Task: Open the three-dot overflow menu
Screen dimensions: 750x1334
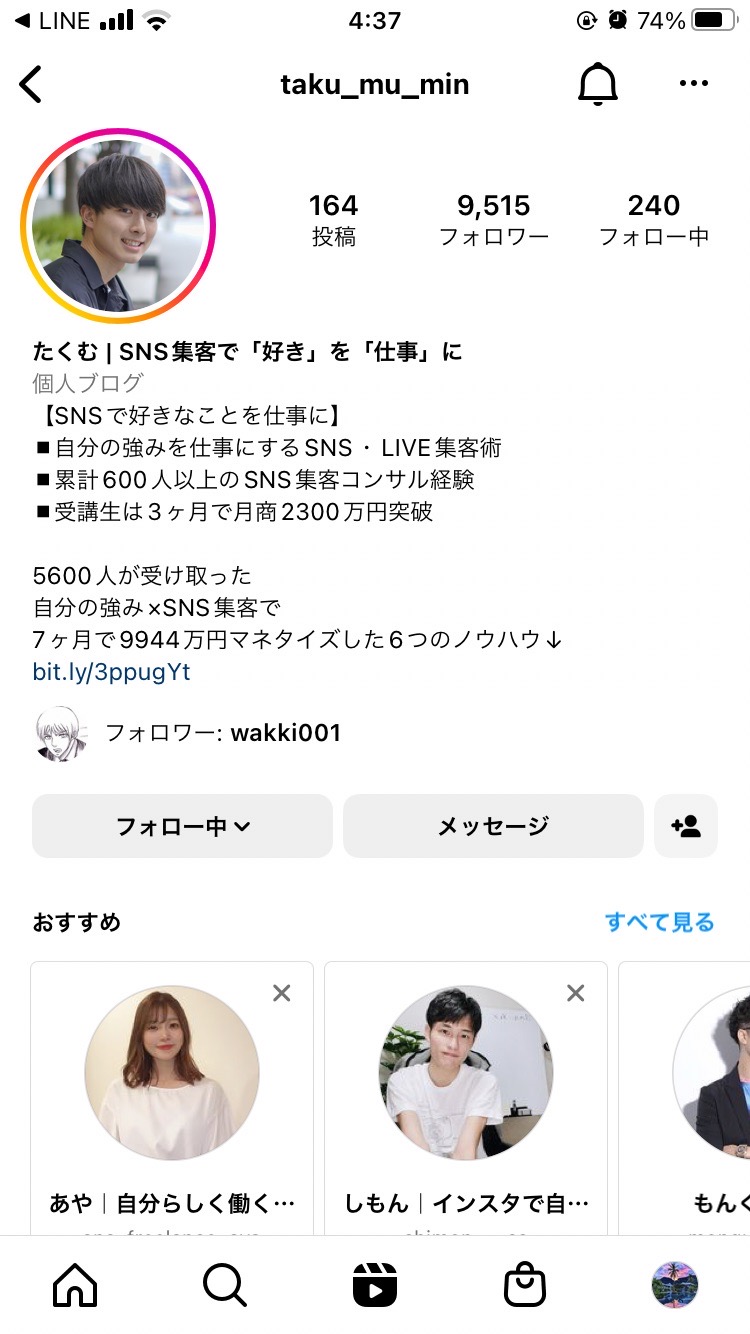Action: [693, 84]
